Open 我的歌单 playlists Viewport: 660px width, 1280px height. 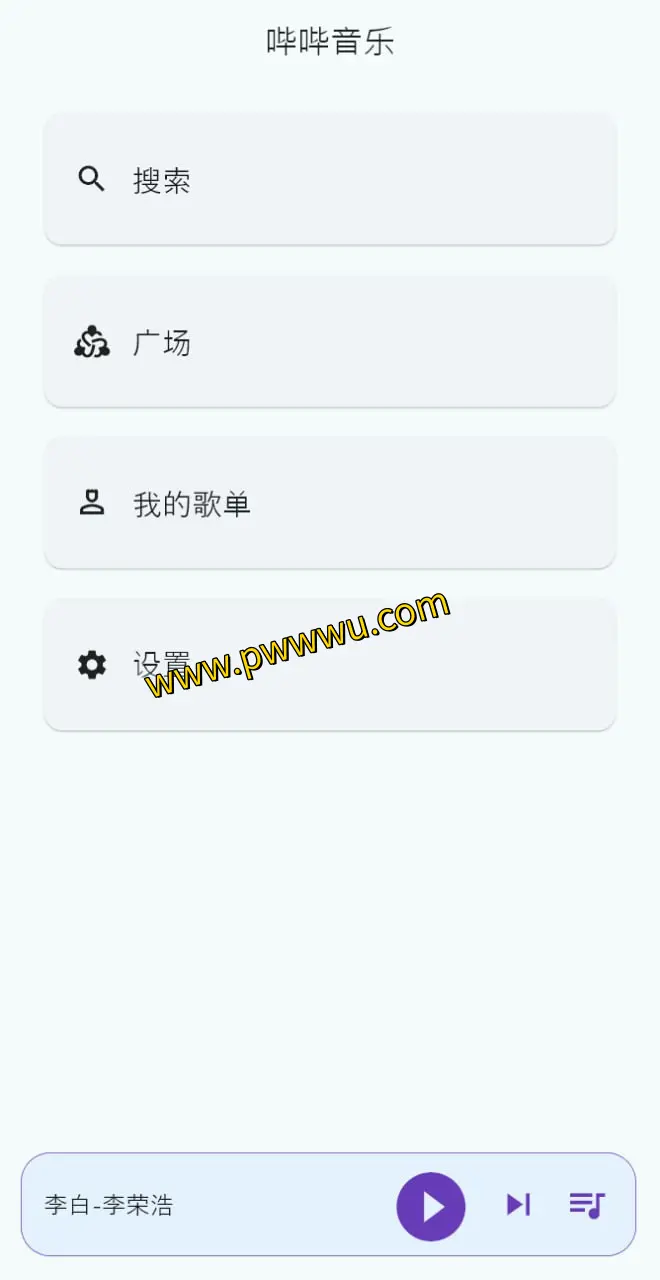point(329,504)
